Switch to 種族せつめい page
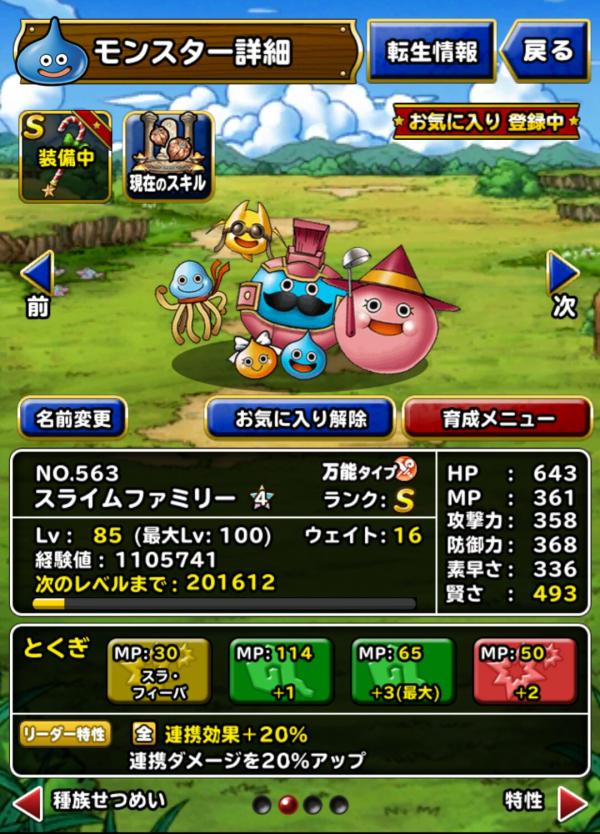This screenshot has width=600, height=834. click(90, 803)
